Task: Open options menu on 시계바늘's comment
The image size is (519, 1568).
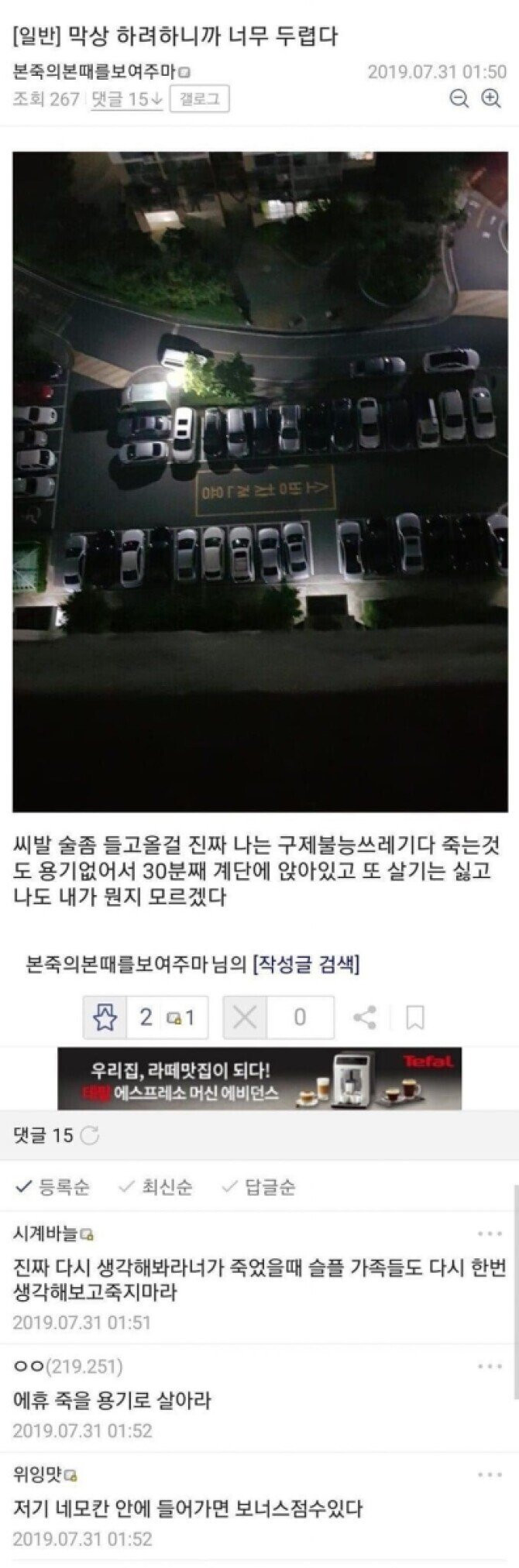Action: tap(490, 1234)
